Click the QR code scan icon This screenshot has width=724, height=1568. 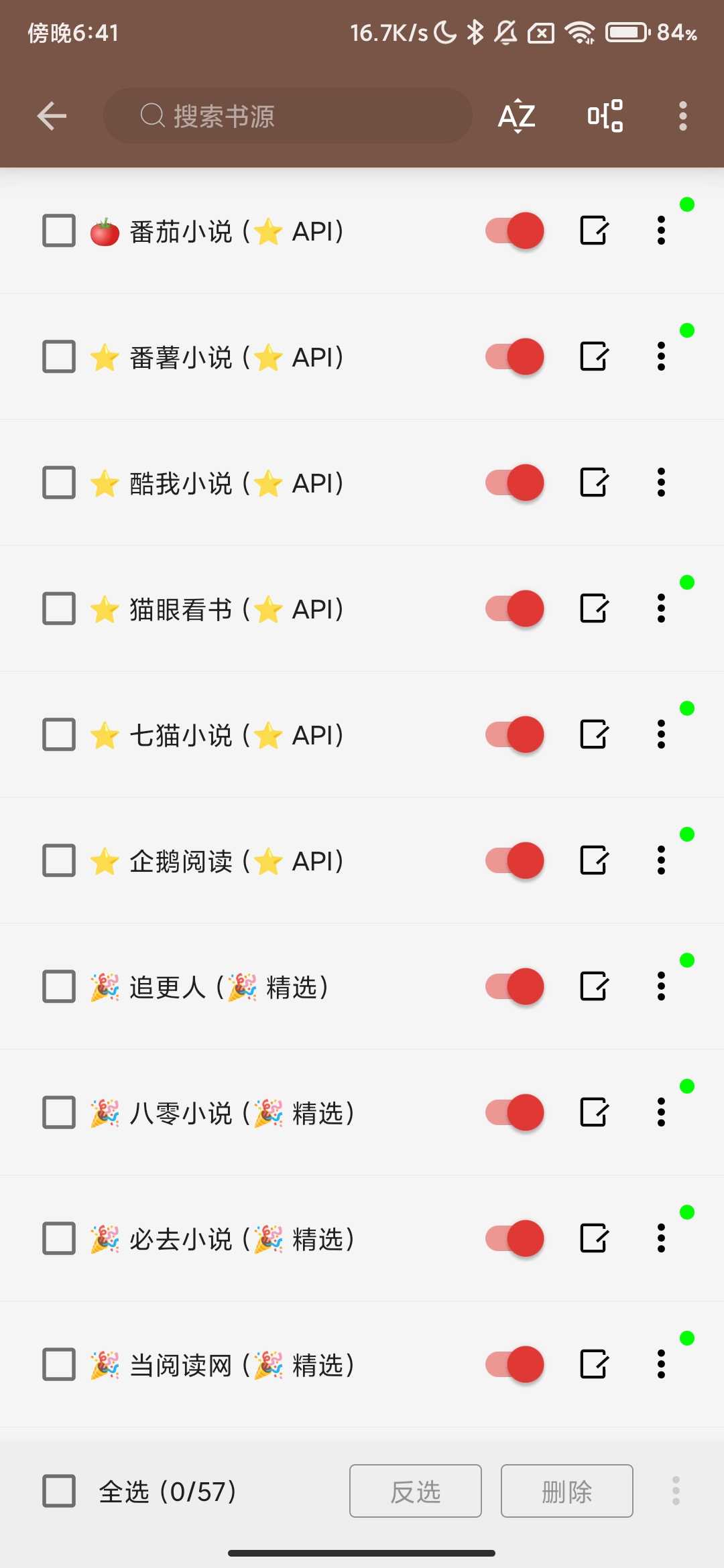point(604,115)
